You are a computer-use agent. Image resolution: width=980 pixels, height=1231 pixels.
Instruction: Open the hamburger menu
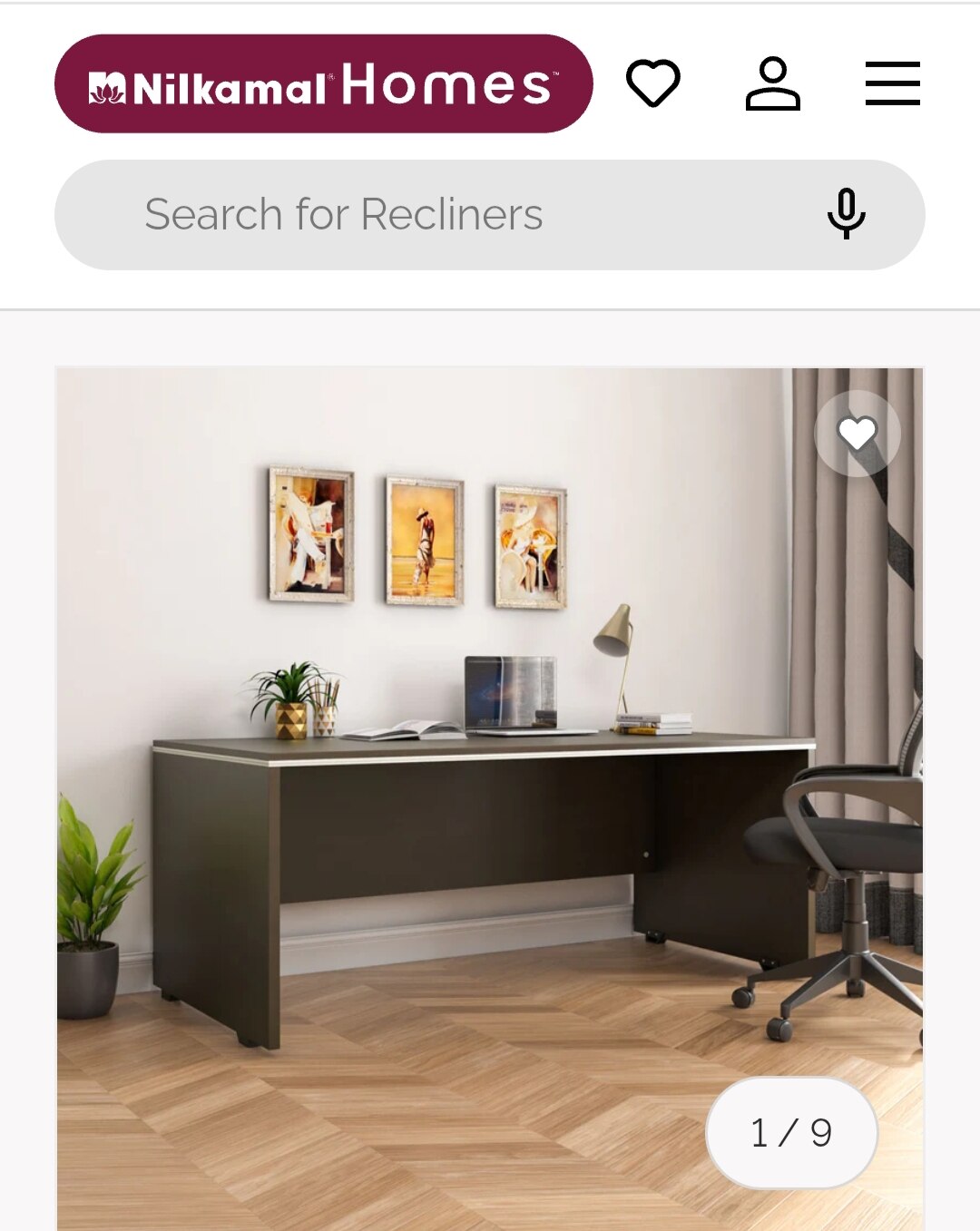pyautogui.click(x=892, y=83)
